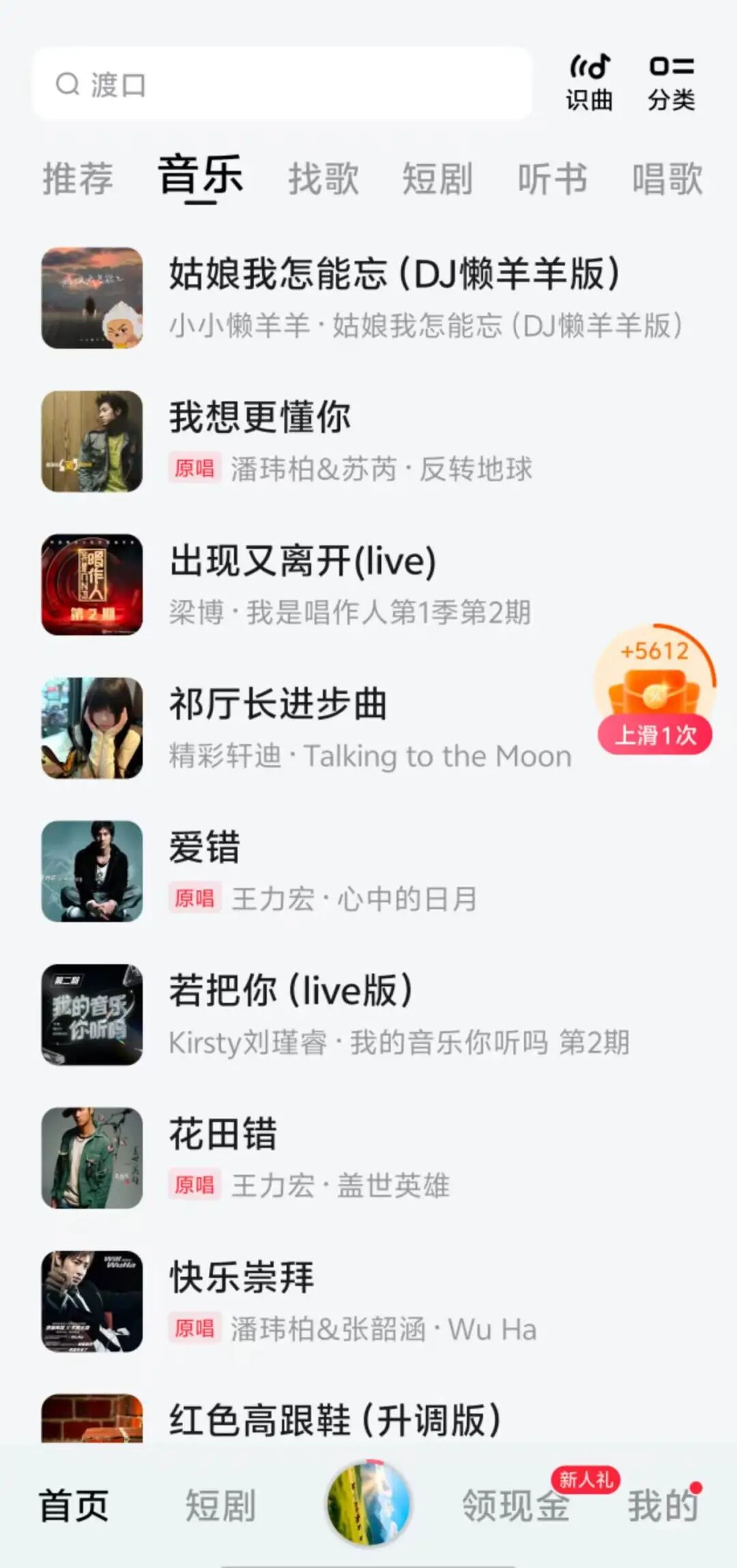Open the 我的 profile tab

[x=663, y=1505]
